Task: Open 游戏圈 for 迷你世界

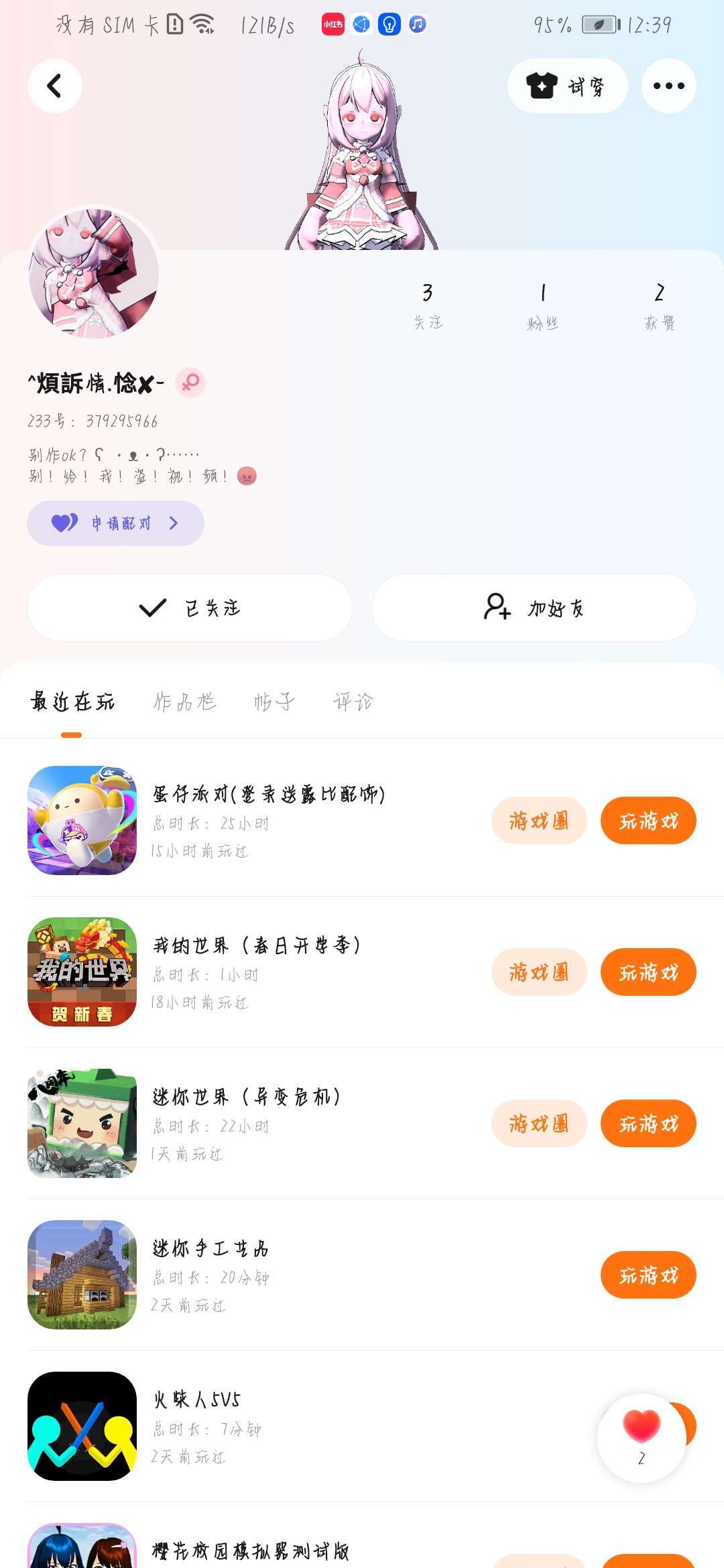Action: click(x=539, y=1124)
